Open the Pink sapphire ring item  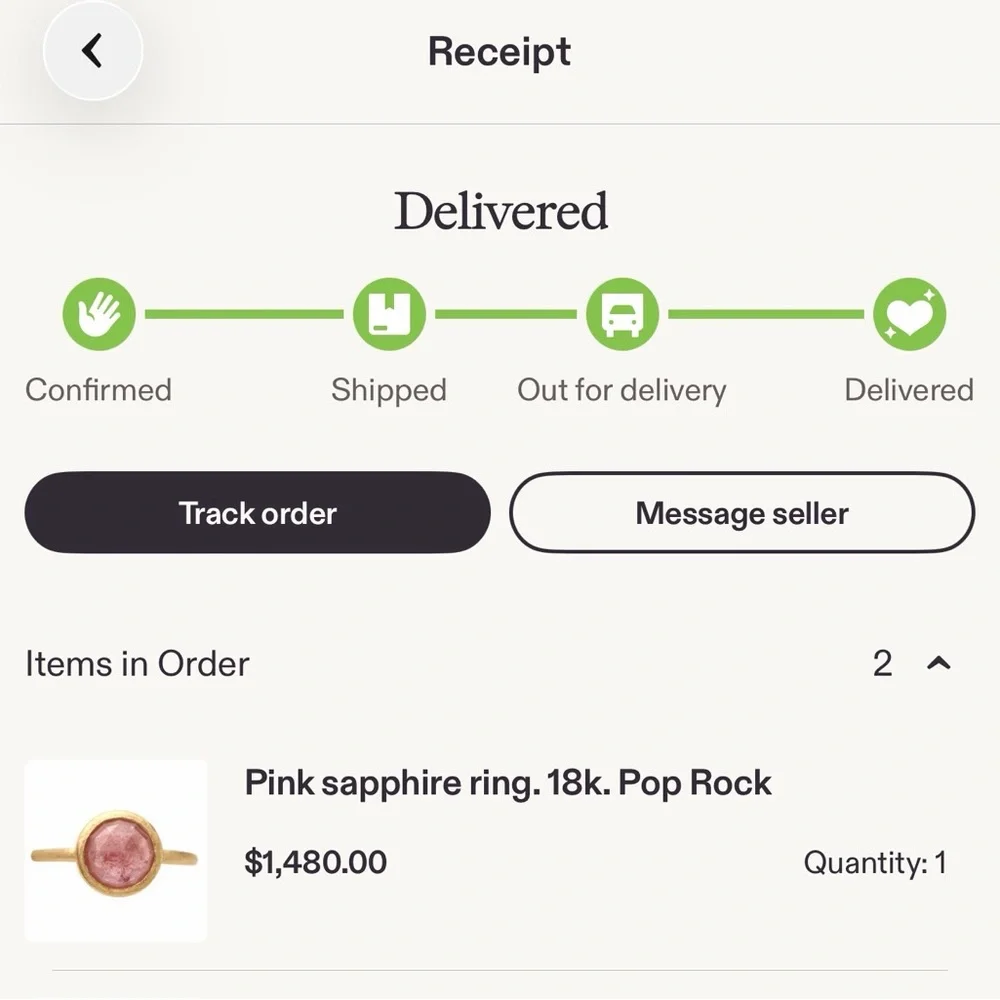pos(508,782)
